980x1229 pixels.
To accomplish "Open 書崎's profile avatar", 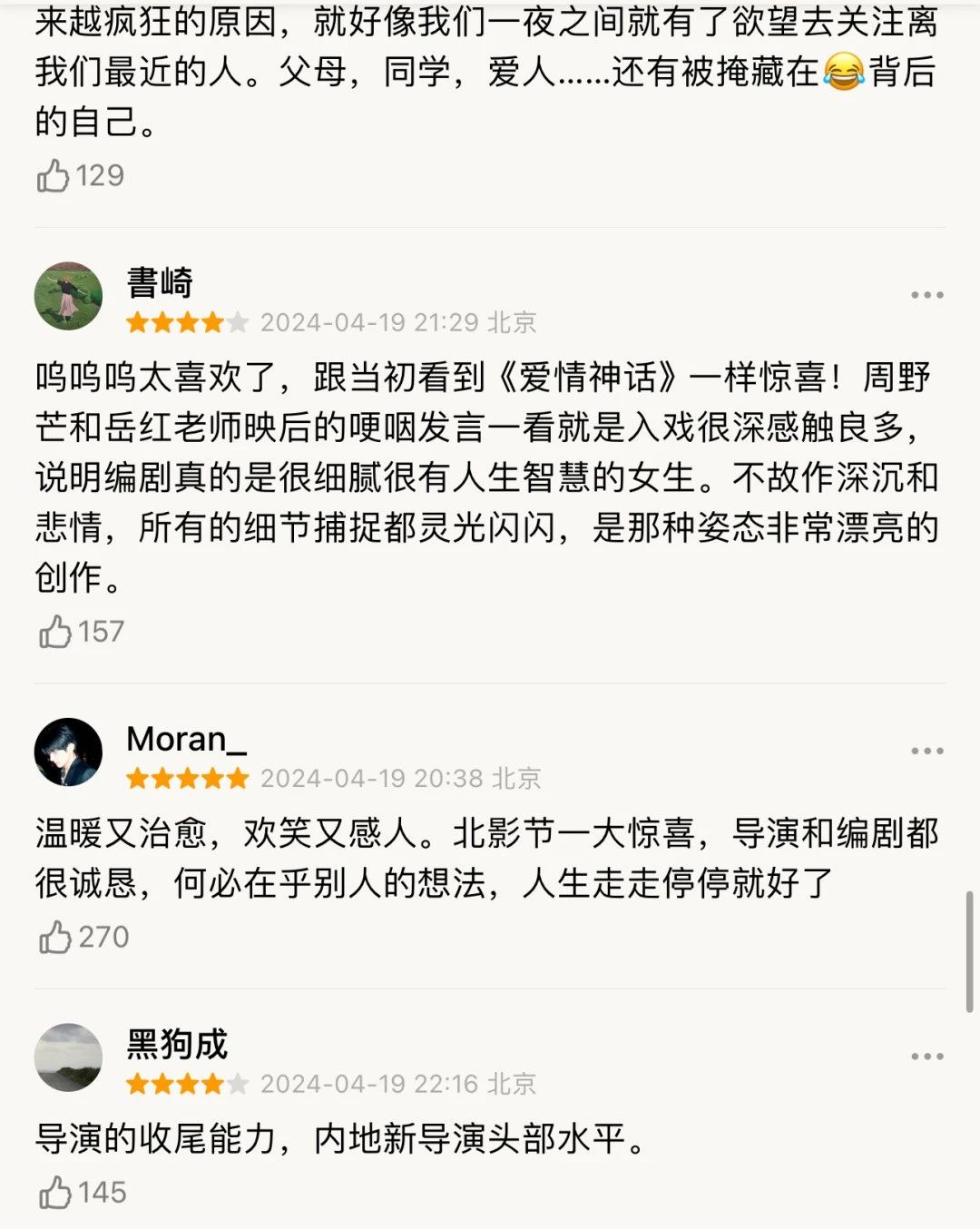I will (68, 297).
